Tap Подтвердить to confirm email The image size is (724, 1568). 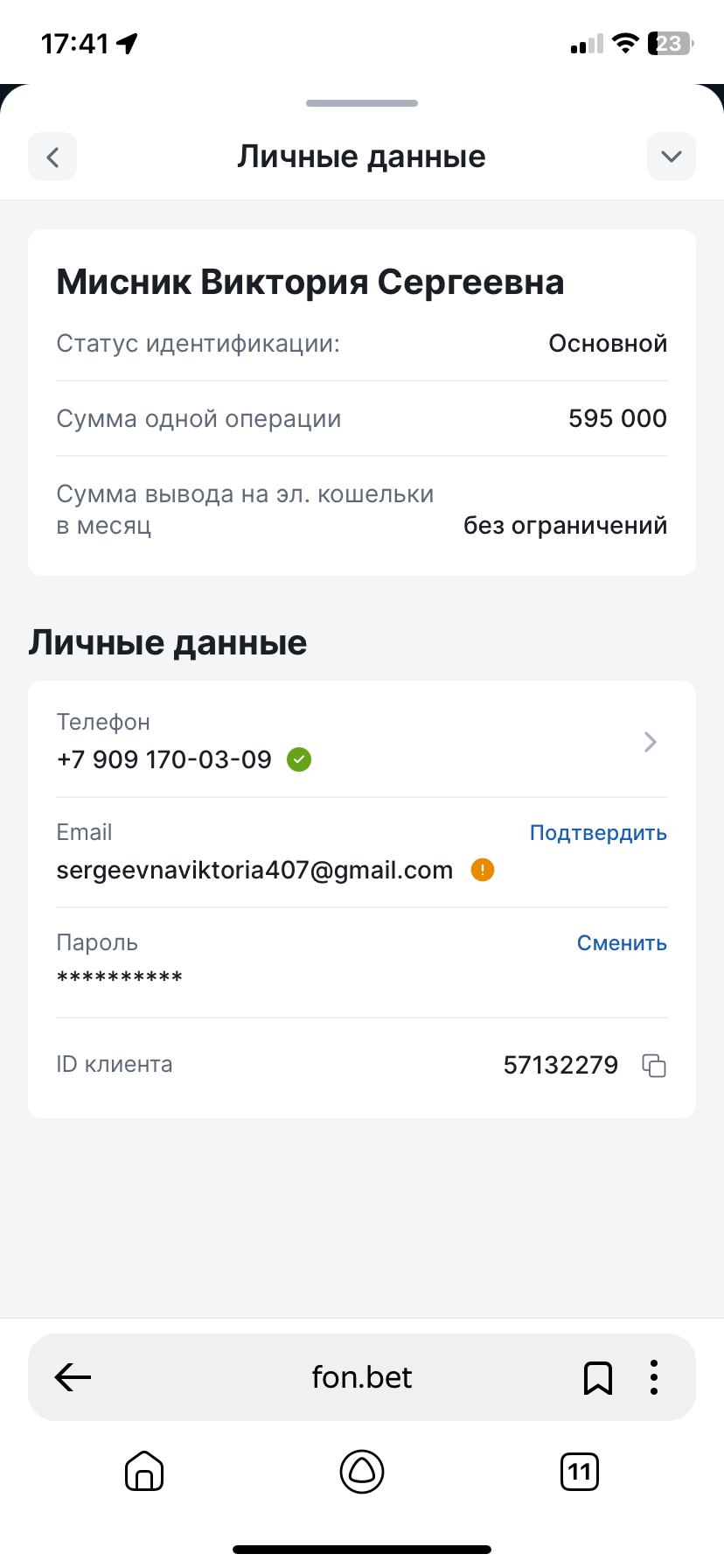[598, 833]
